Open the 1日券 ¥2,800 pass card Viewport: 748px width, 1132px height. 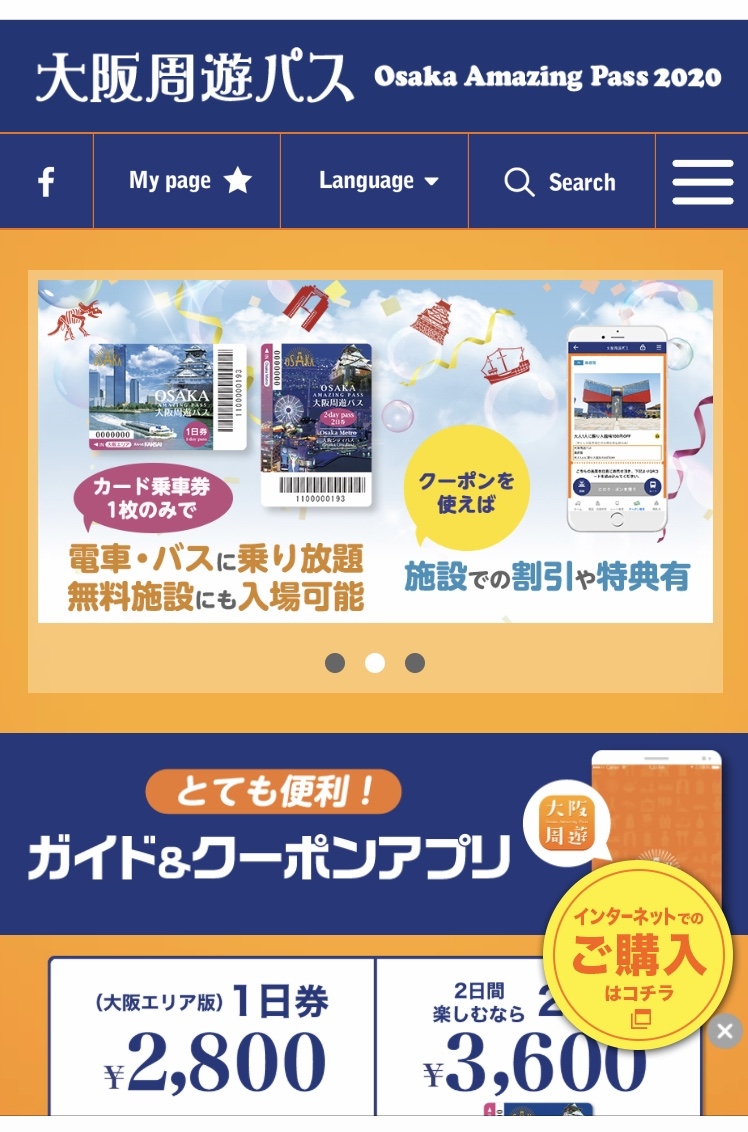coord(213,1040)
